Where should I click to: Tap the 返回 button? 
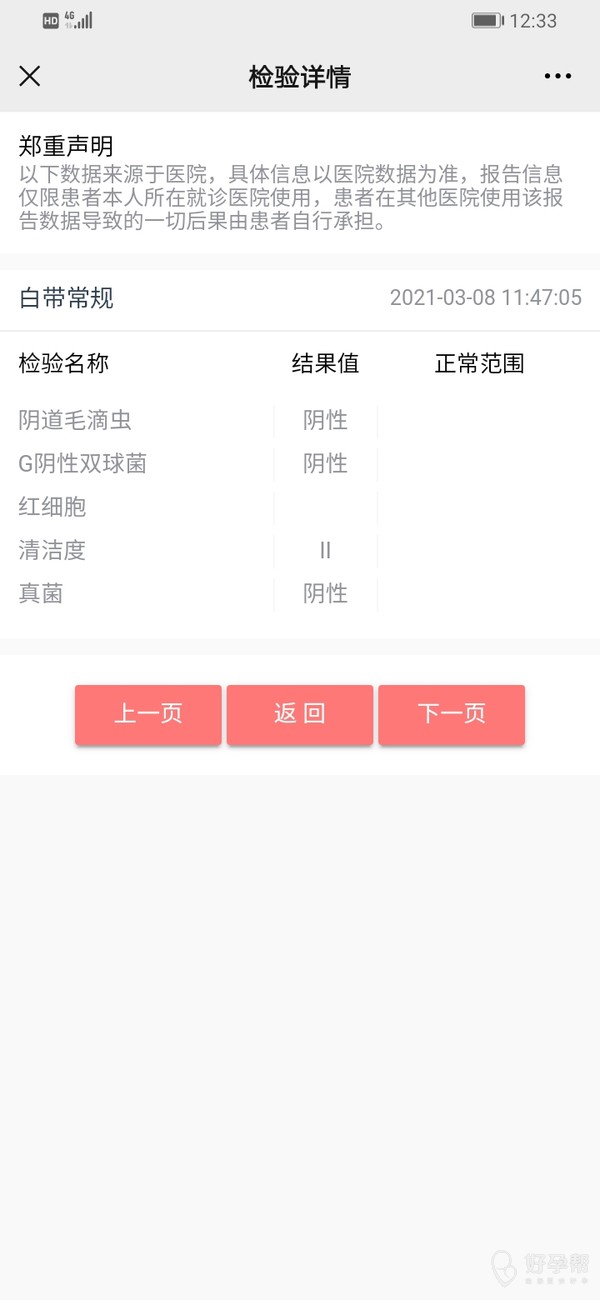[x=300, y=714]
